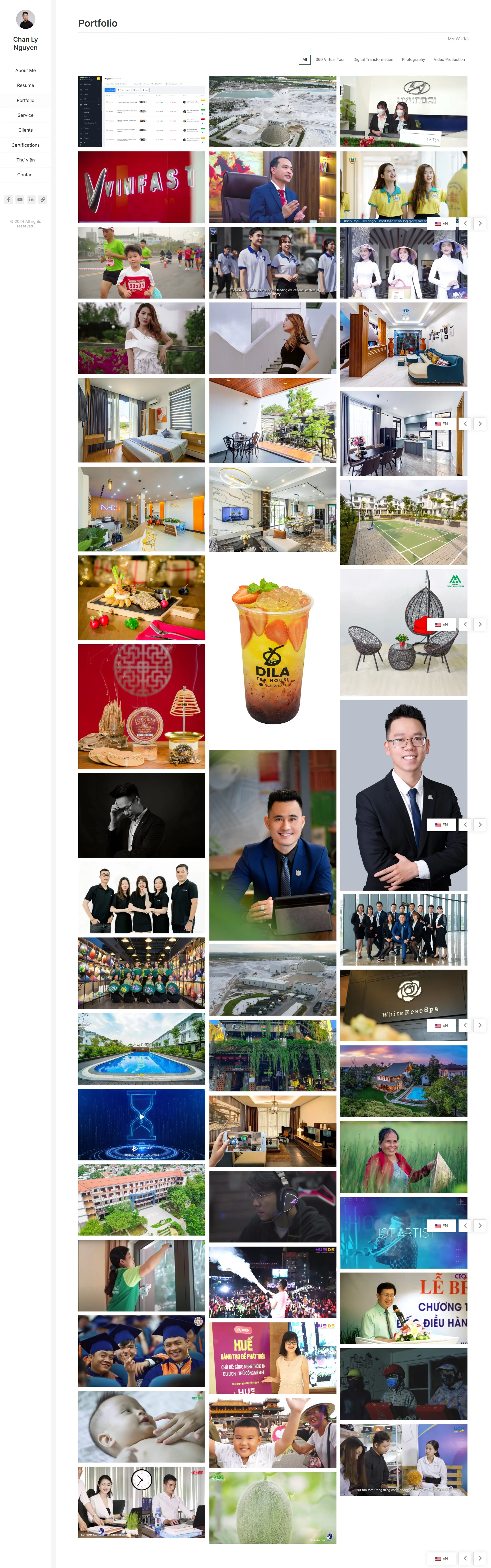Show only Photography works

[413, 60]
